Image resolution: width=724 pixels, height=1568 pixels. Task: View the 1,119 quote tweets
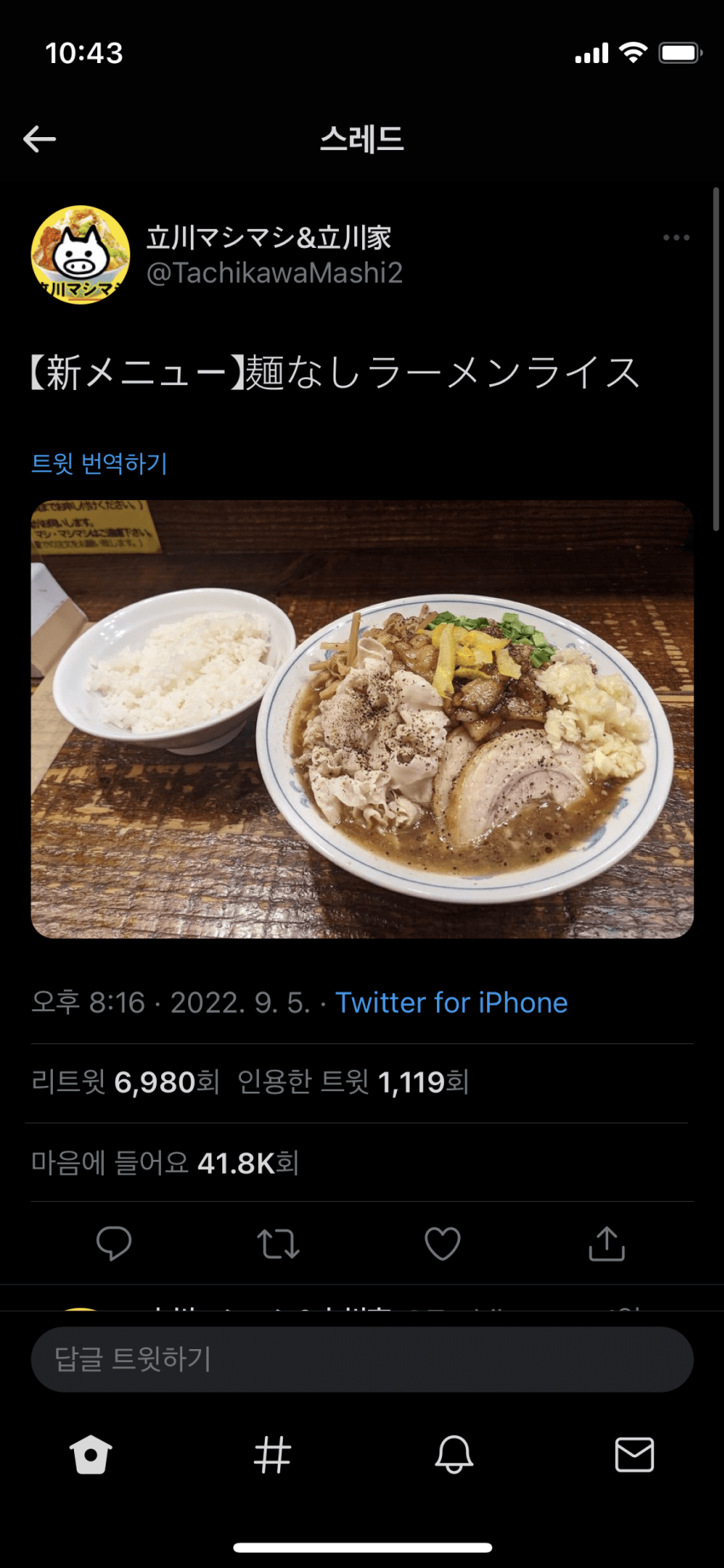(x=353, y=1083)
